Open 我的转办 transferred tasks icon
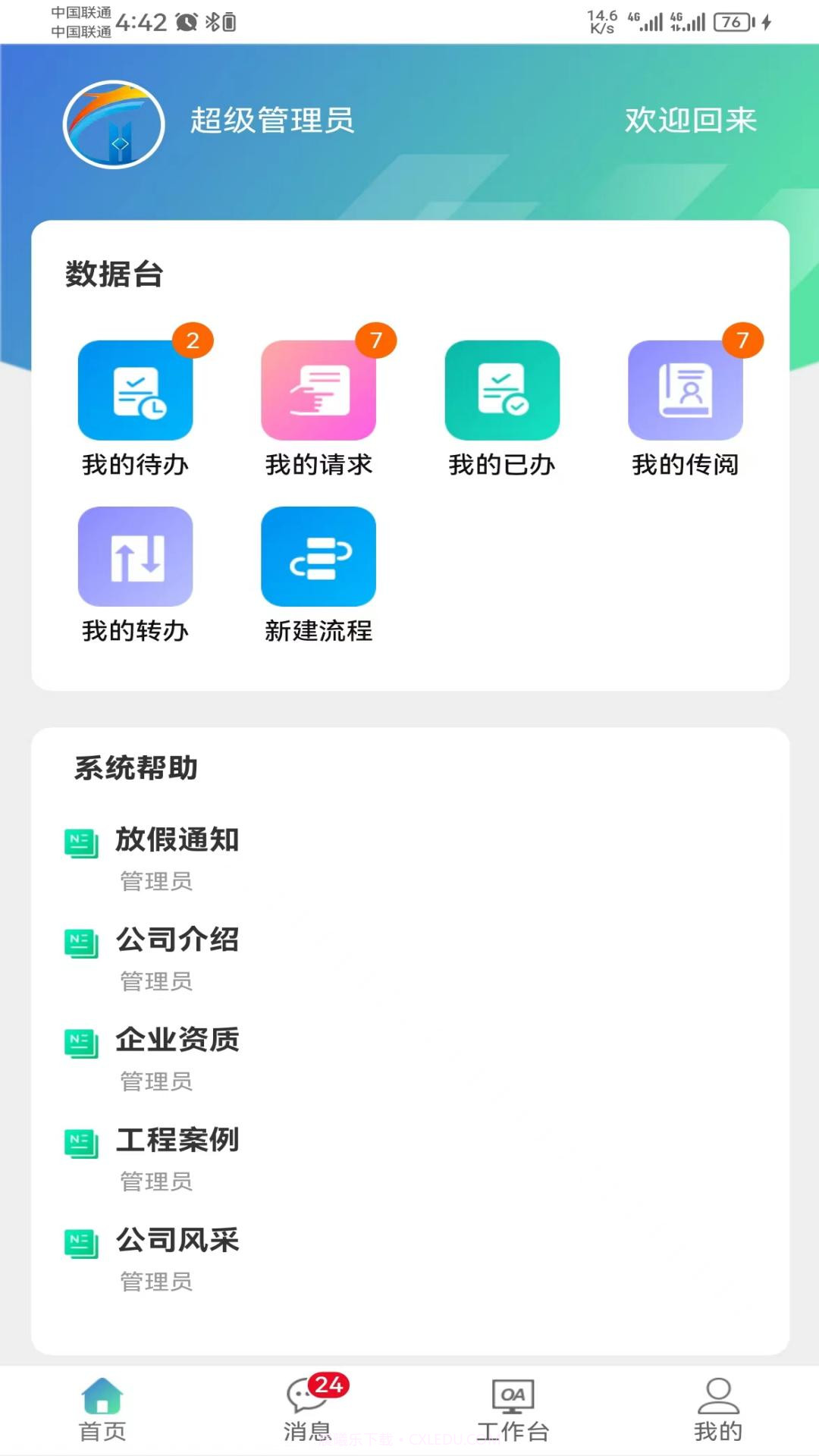 point(135,557)
